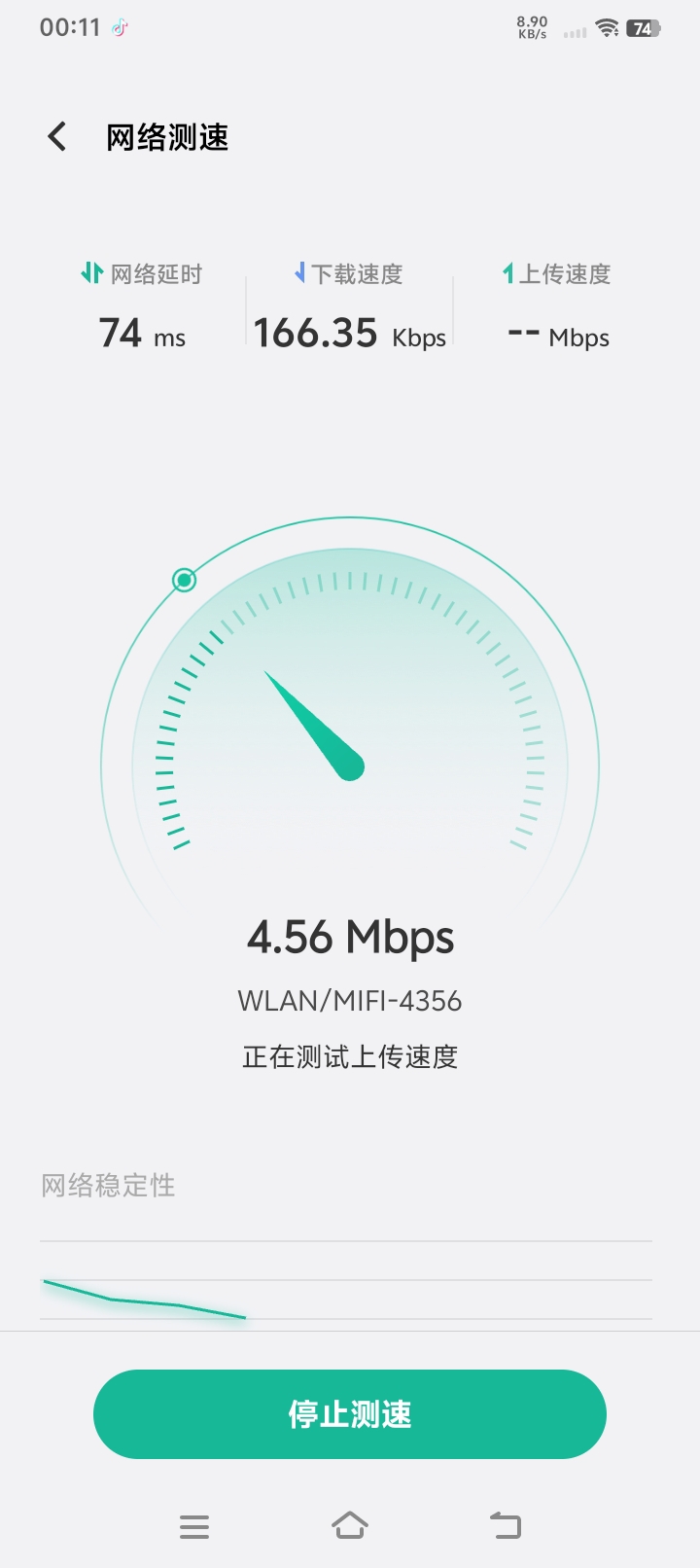Tap the system back button

[506, 1525]
